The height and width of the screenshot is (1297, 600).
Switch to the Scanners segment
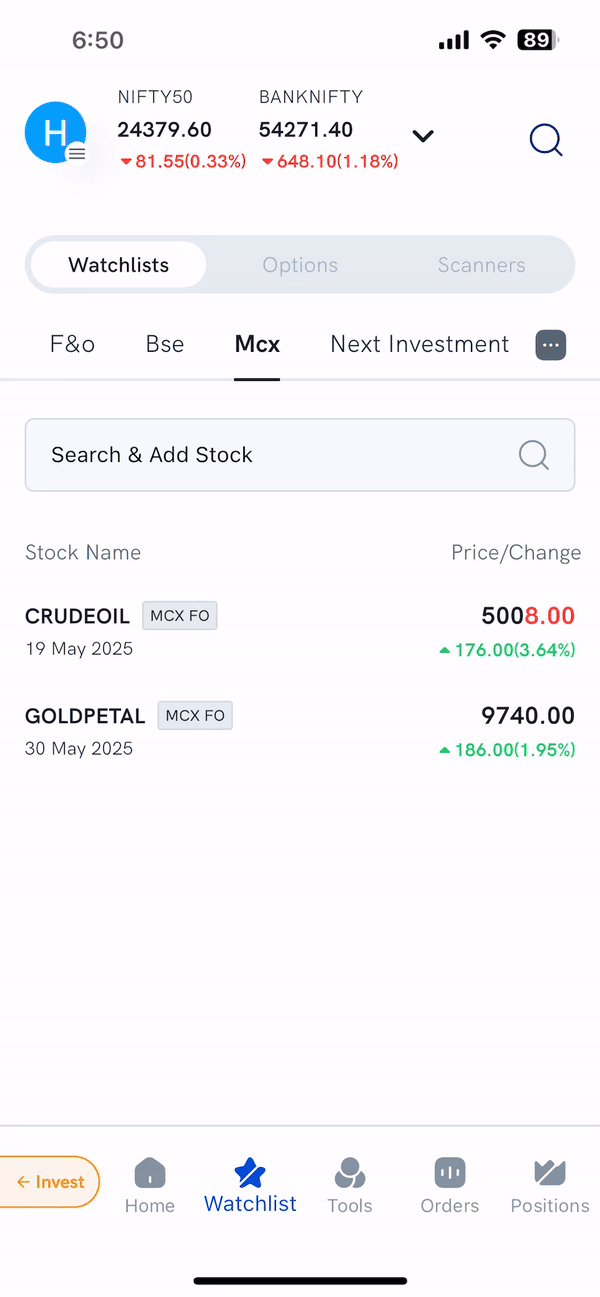481,265
